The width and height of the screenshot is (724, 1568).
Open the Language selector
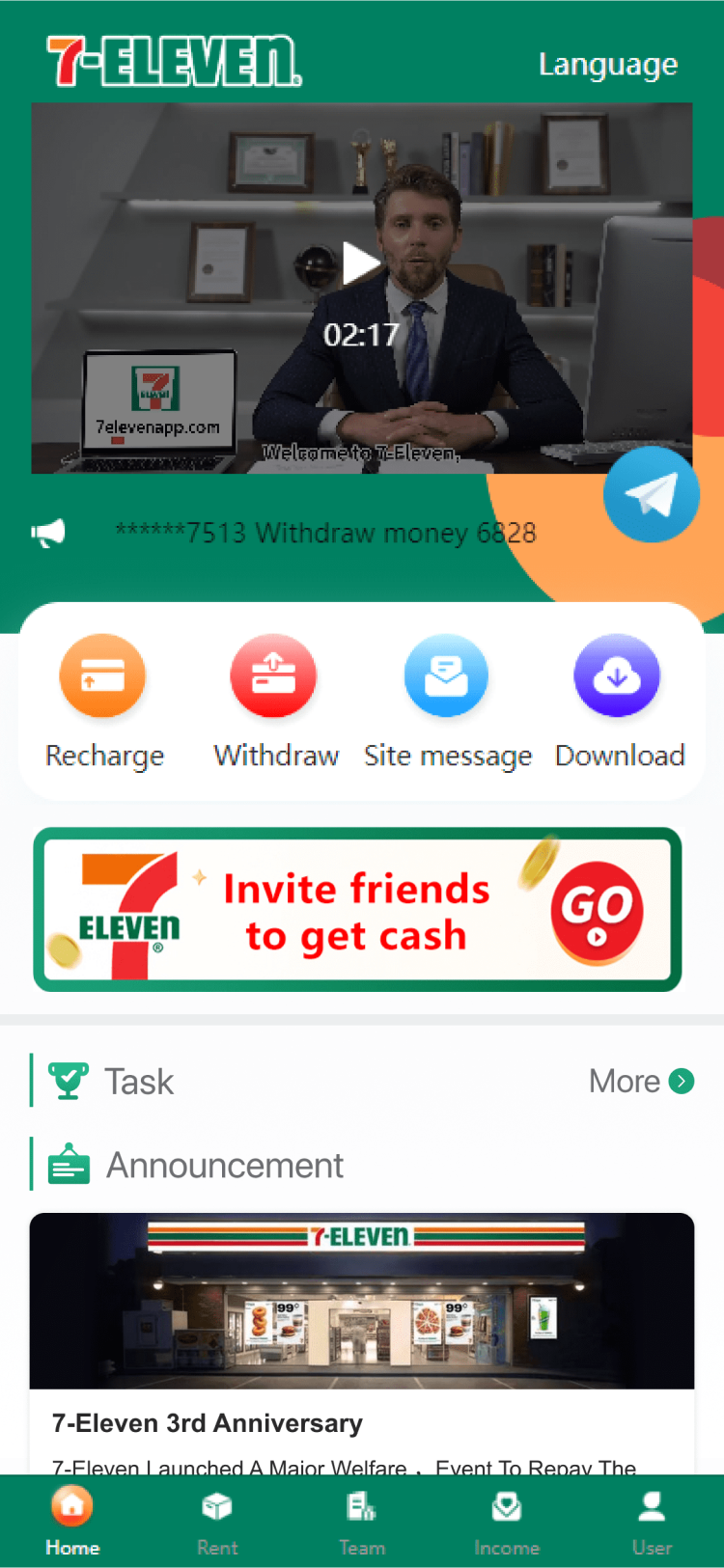tap(607, 65)
